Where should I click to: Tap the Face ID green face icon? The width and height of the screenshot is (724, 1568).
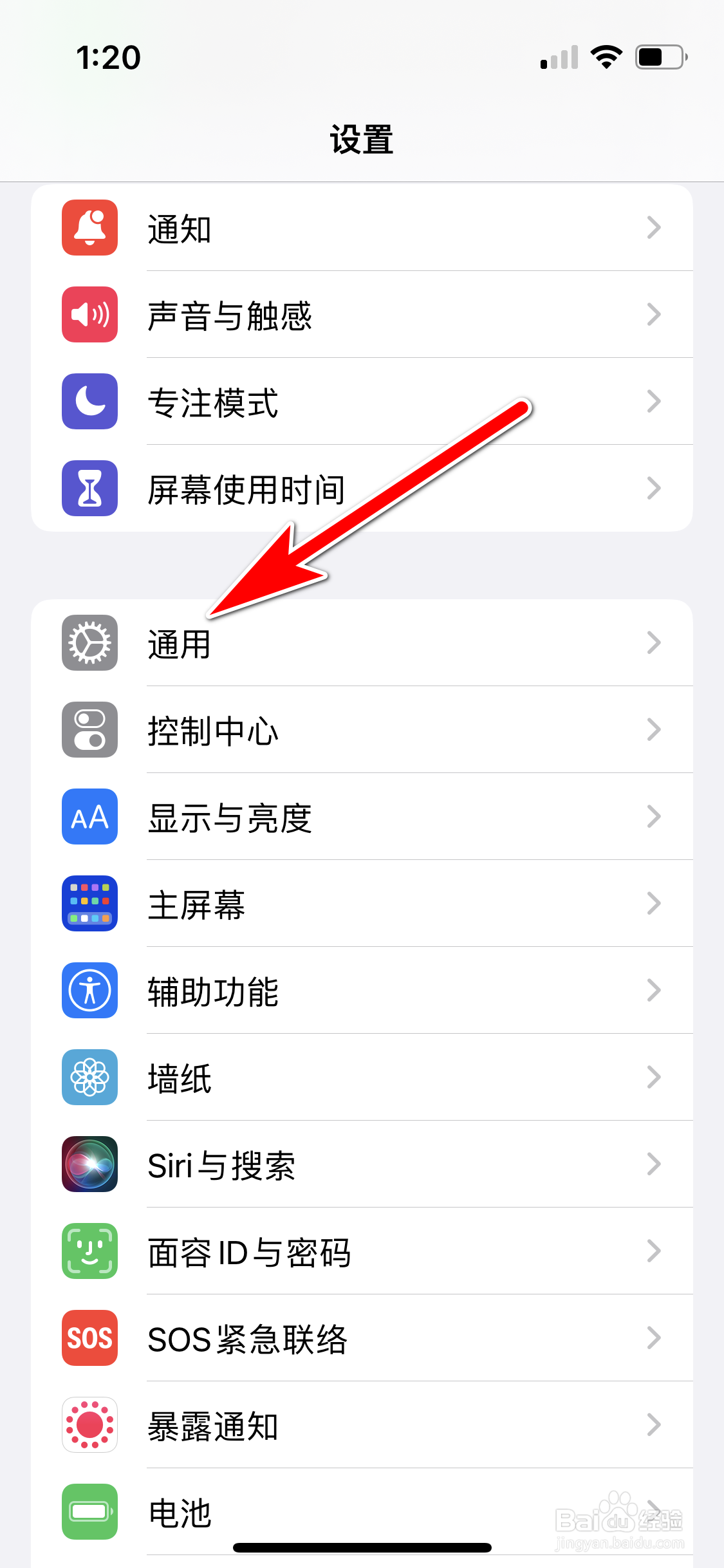click(89, 1252)
